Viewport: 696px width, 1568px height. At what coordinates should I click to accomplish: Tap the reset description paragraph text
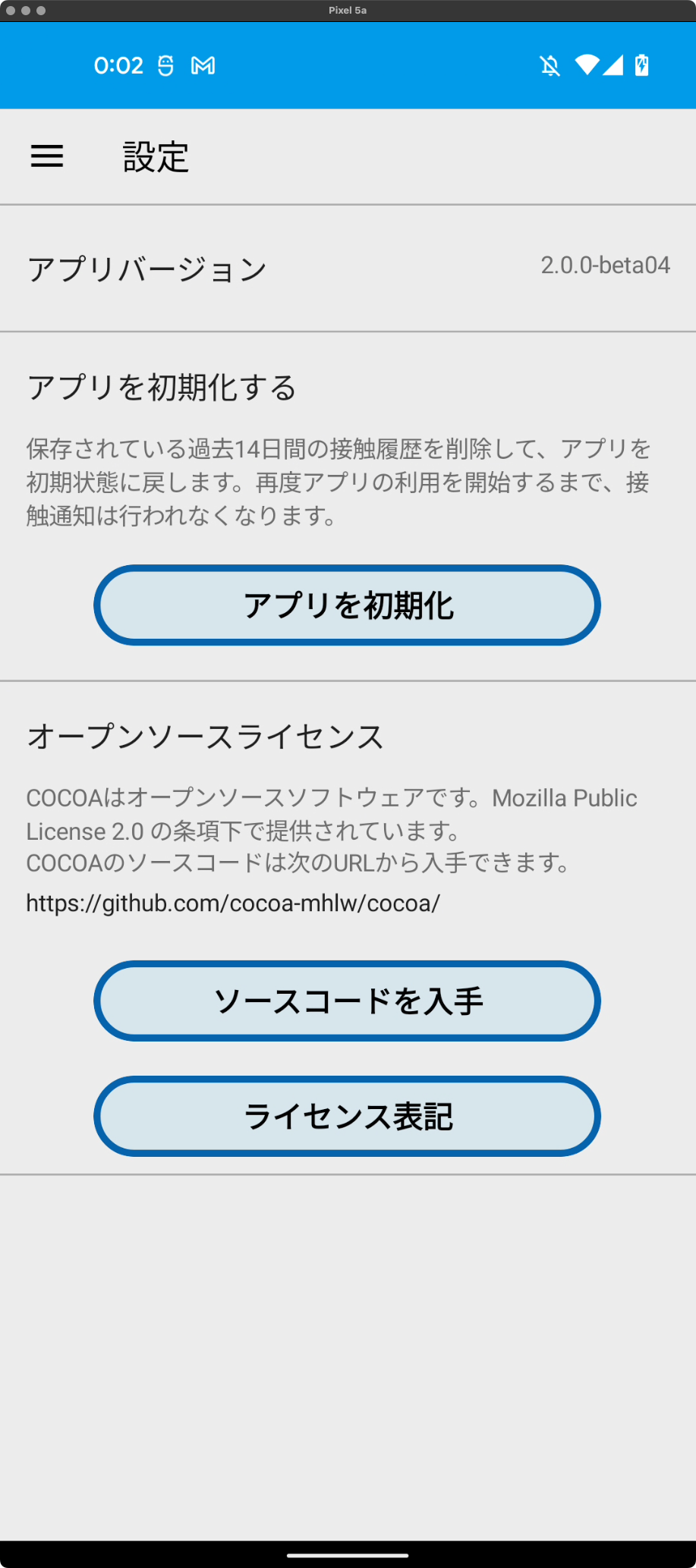[338, 481]
